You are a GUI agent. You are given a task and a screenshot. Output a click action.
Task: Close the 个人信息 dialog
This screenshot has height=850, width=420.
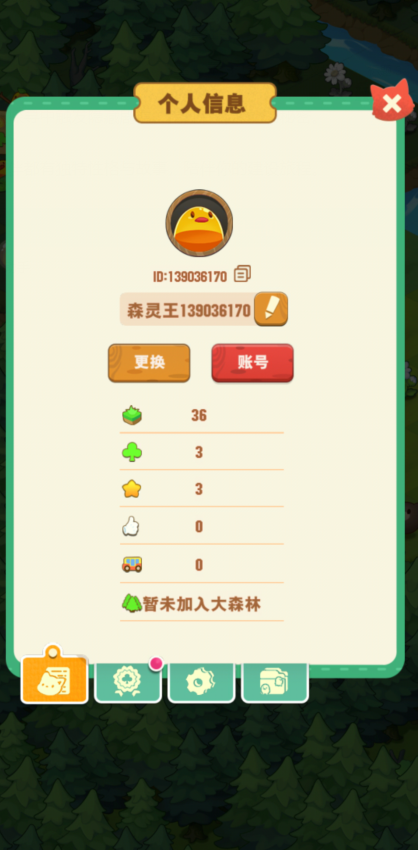click(392, 102)
